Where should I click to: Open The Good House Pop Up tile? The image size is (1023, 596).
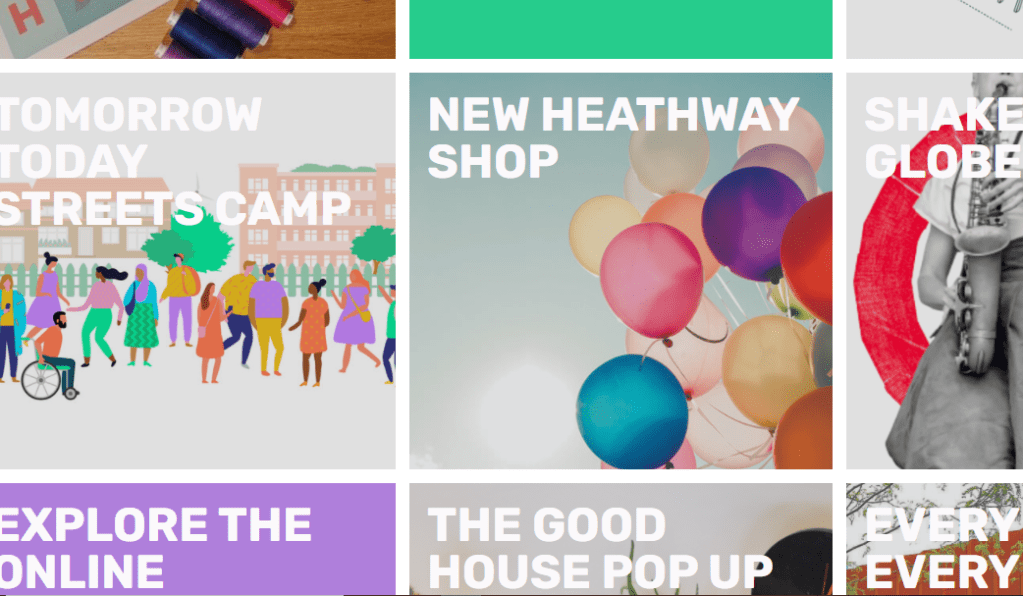pos(620,540)
